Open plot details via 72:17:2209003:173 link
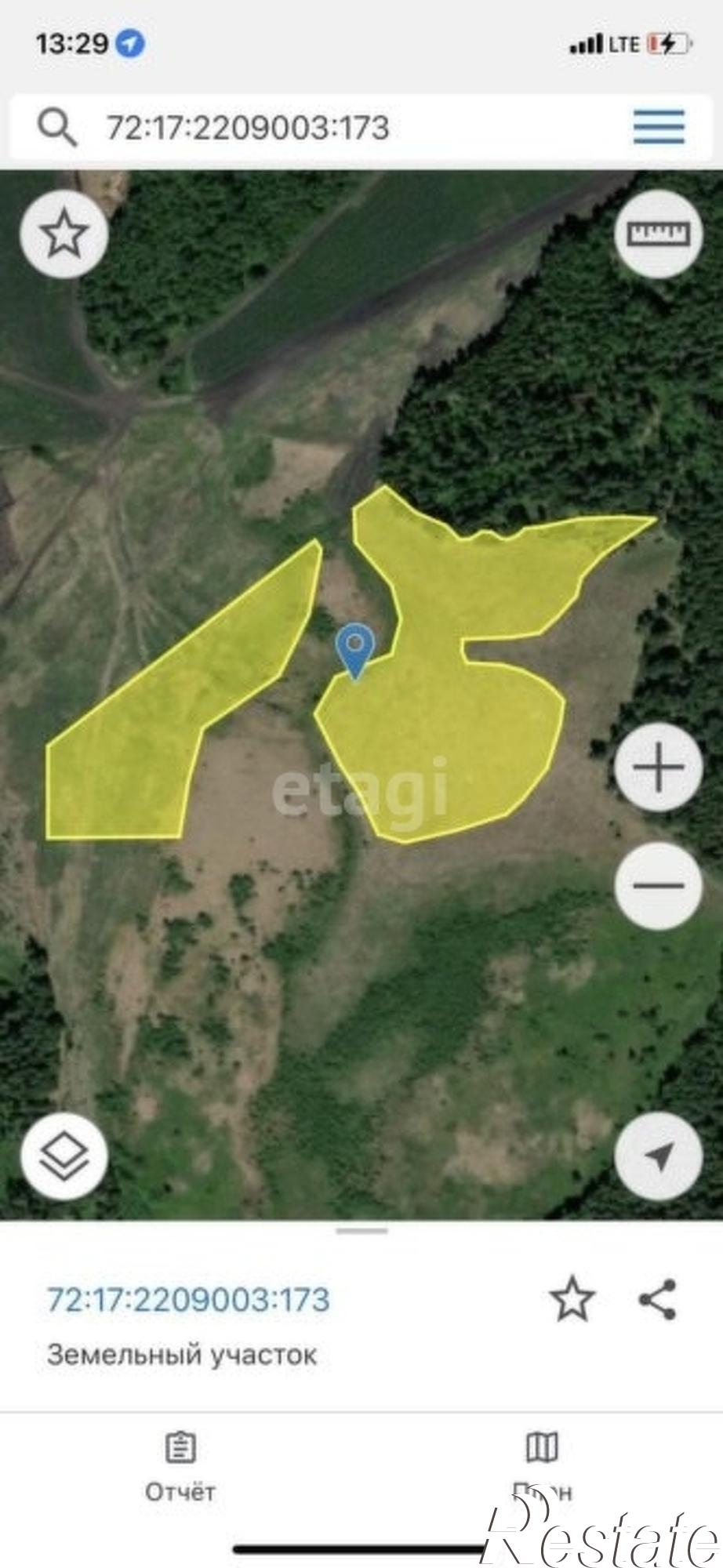Screen dimensions: 723x1568 click(x=188, y=1299)
